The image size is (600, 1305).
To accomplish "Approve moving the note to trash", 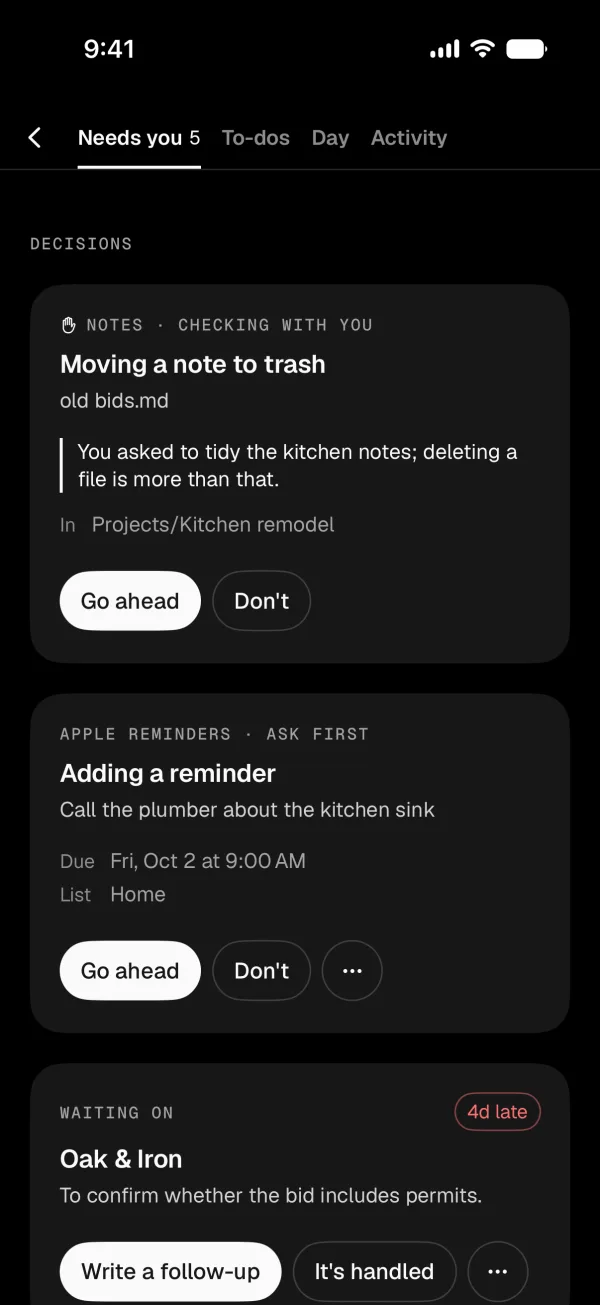I will [130, 601].
